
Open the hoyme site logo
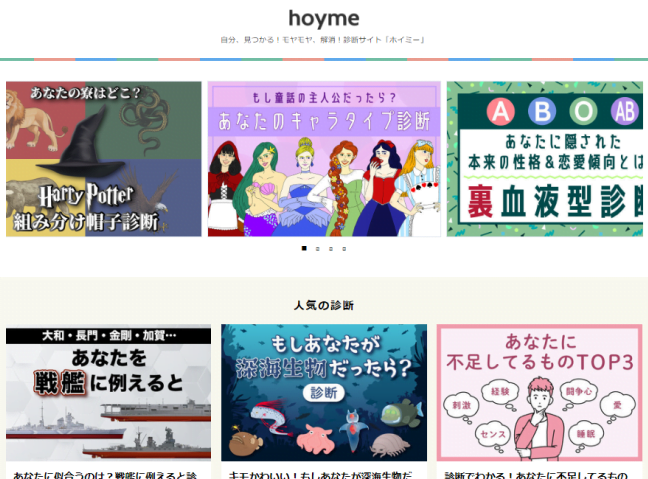[323, 19]
